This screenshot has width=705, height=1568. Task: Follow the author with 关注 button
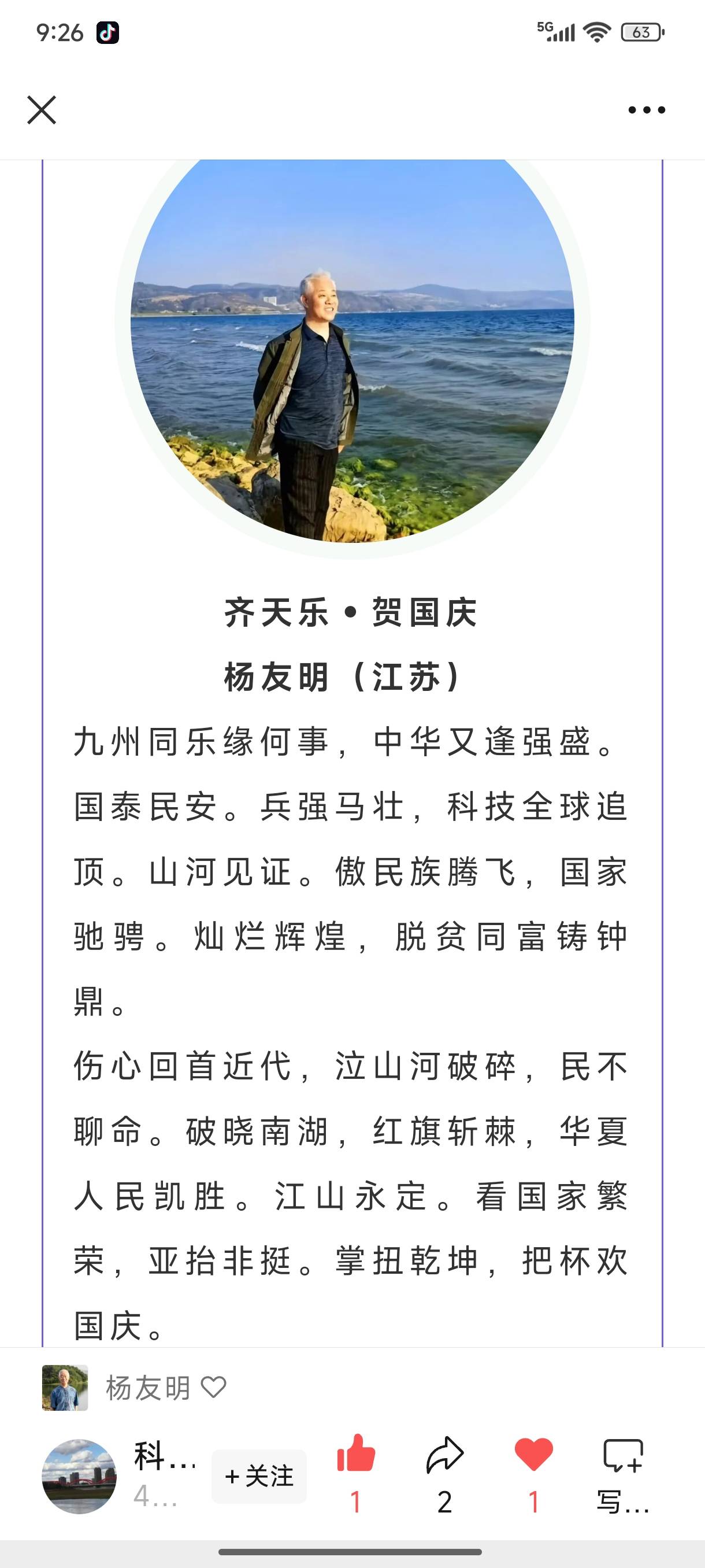click(259, 1476)
